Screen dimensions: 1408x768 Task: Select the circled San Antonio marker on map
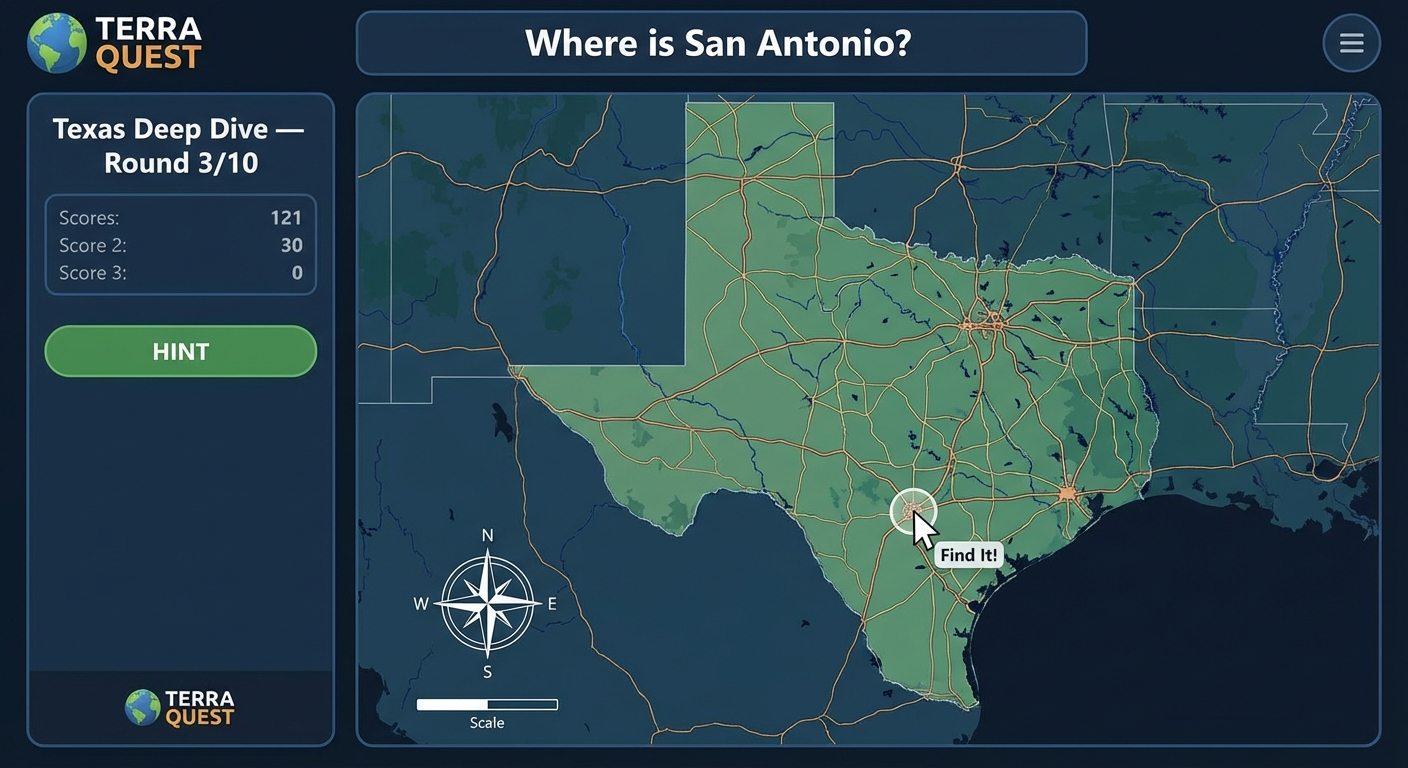tap(912, 511)
